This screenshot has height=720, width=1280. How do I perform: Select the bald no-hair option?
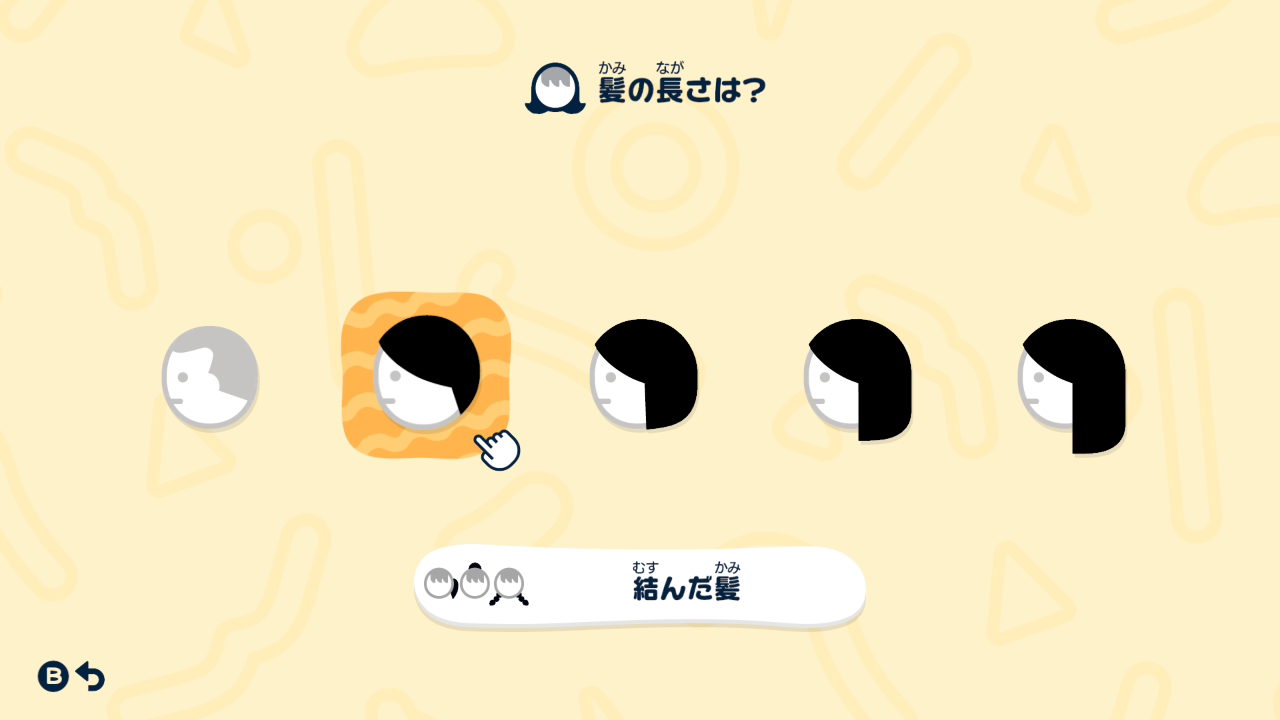[210, 377]
